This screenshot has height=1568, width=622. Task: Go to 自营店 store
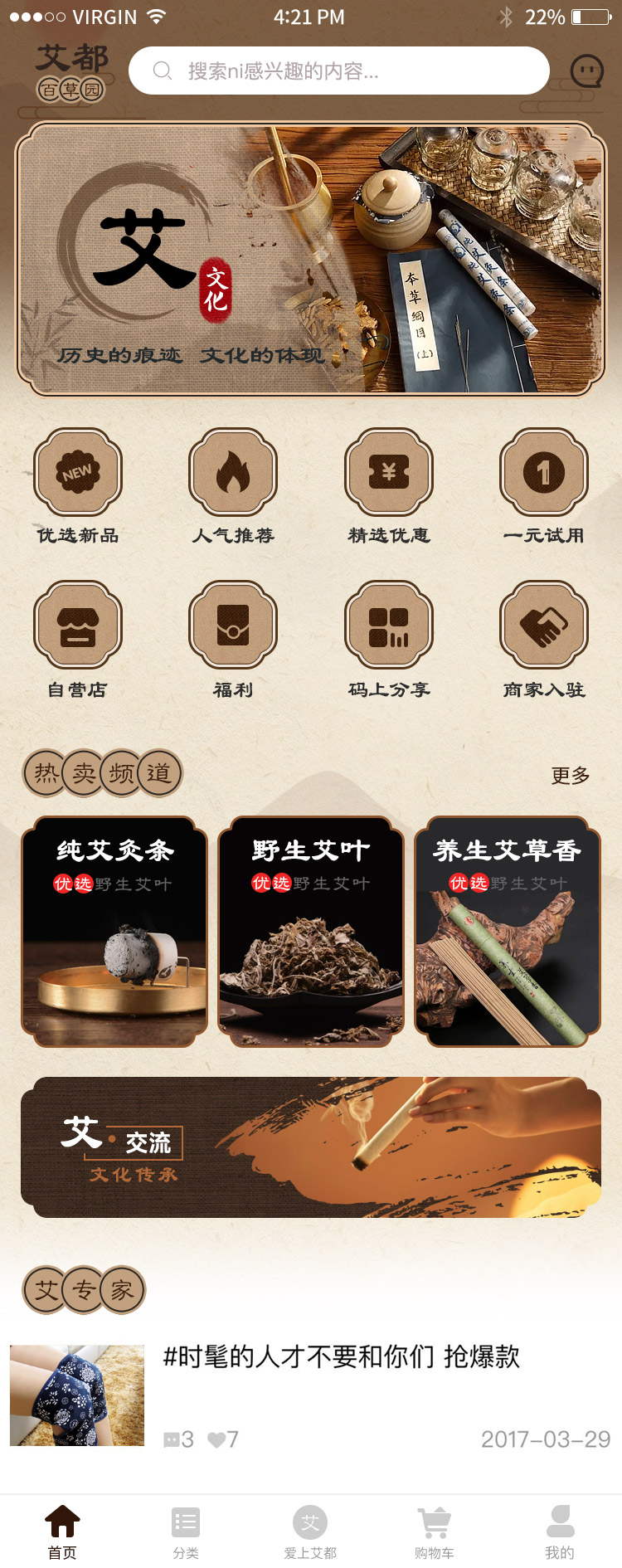coord(78,626)
